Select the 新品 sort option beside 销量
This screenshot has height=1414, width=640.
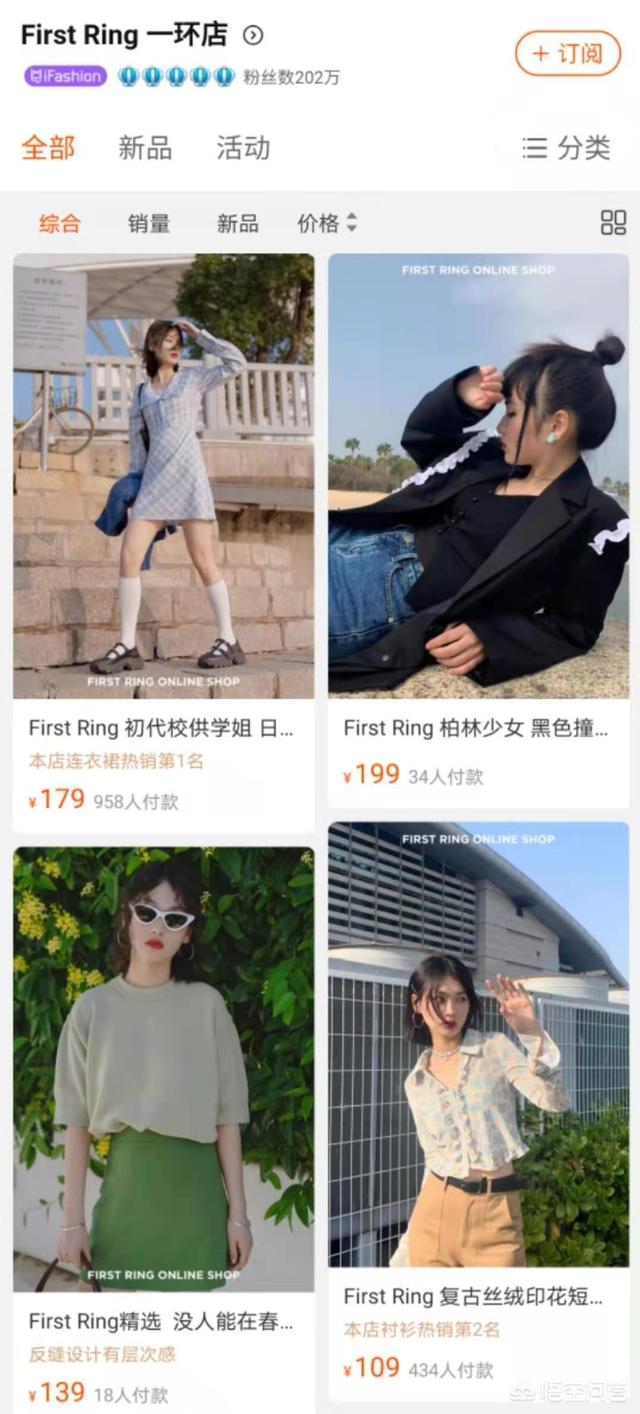[237, 223]
